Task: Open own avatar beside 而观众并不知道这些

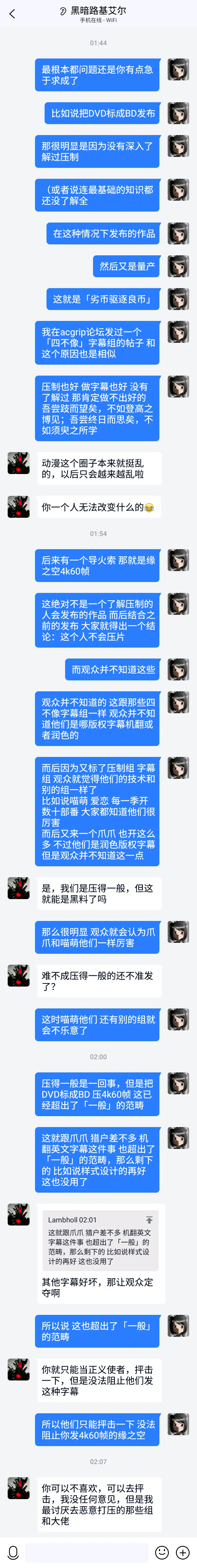Action: pos(178,669)
